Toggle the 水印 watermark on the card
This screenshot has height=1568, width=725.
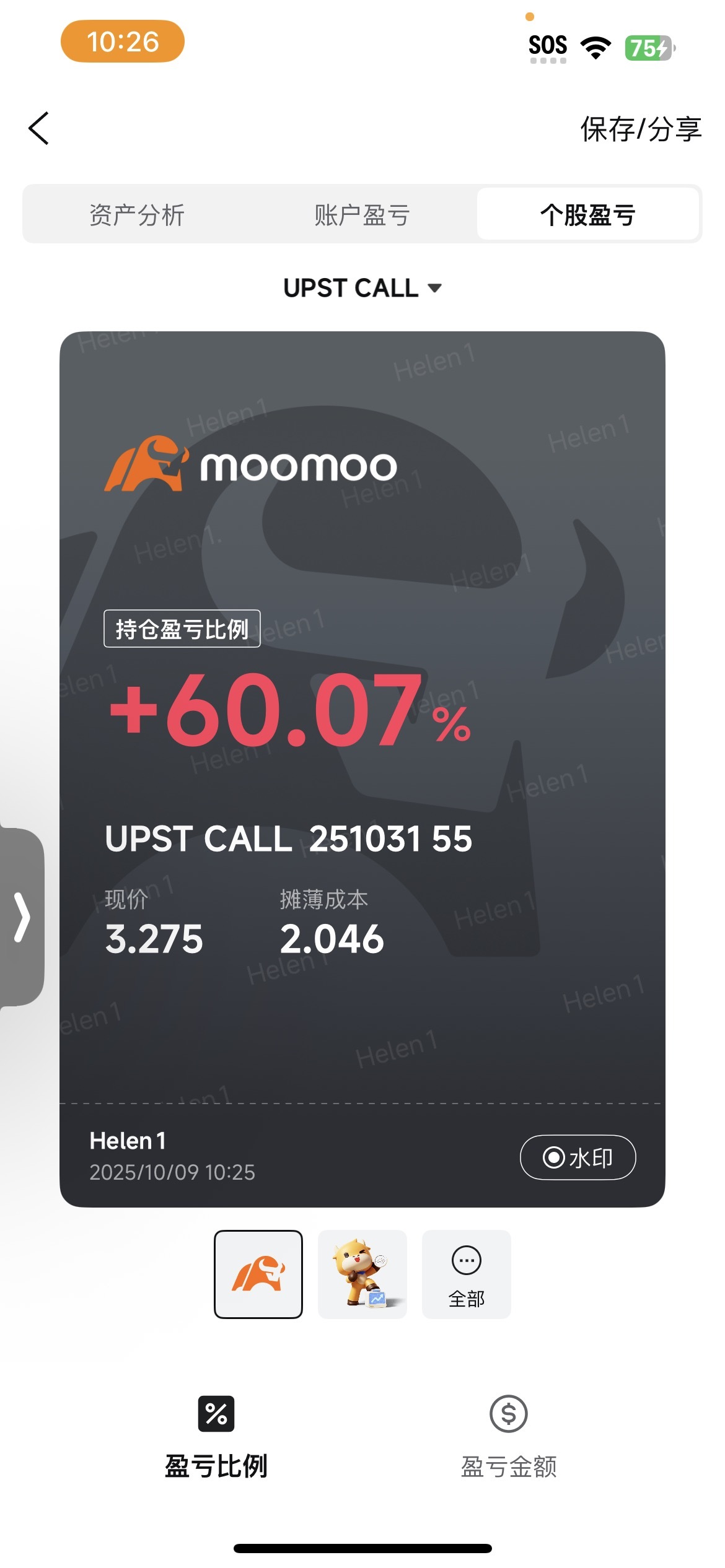click(577, 1157)
